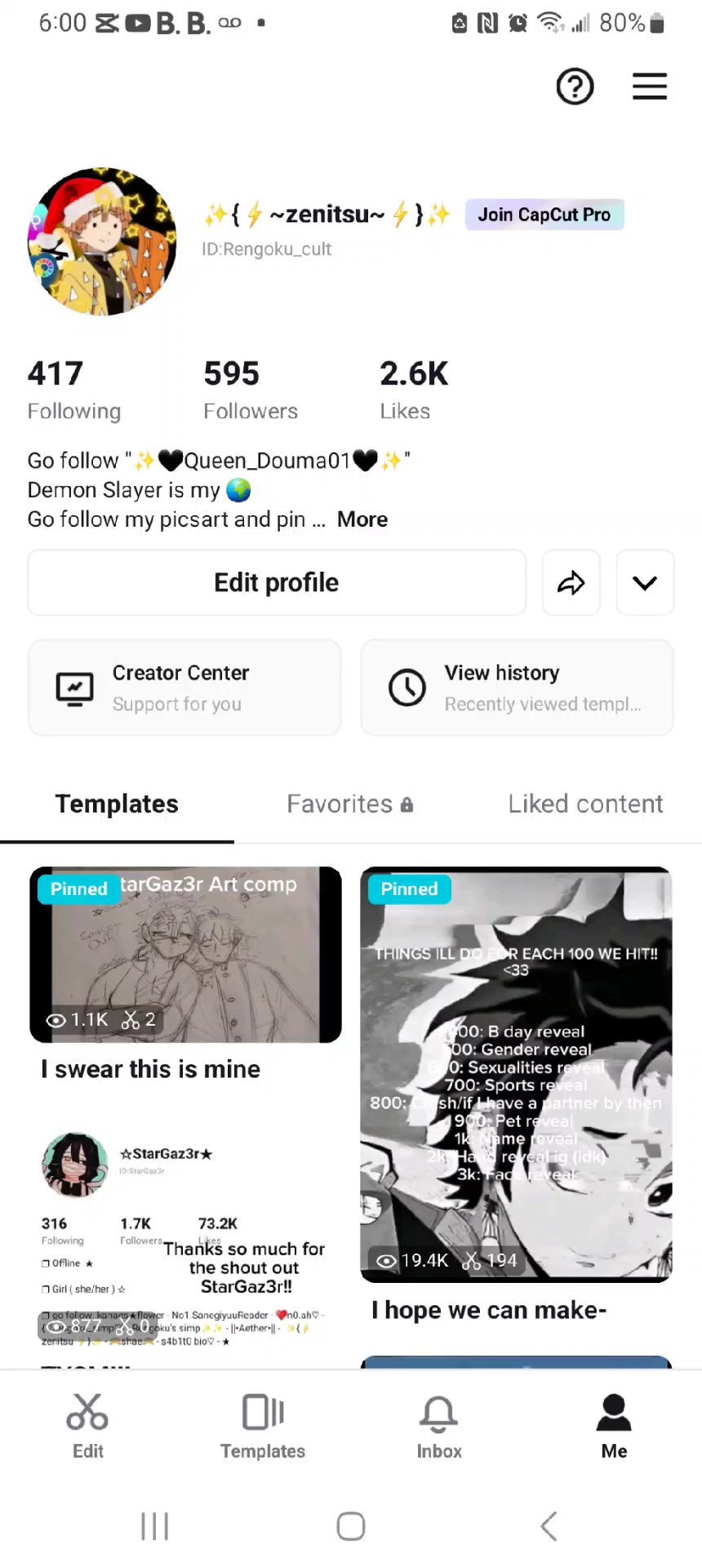Open the help question mark icon
This screenshot has width=702, height=1568.
coord(575,87)
